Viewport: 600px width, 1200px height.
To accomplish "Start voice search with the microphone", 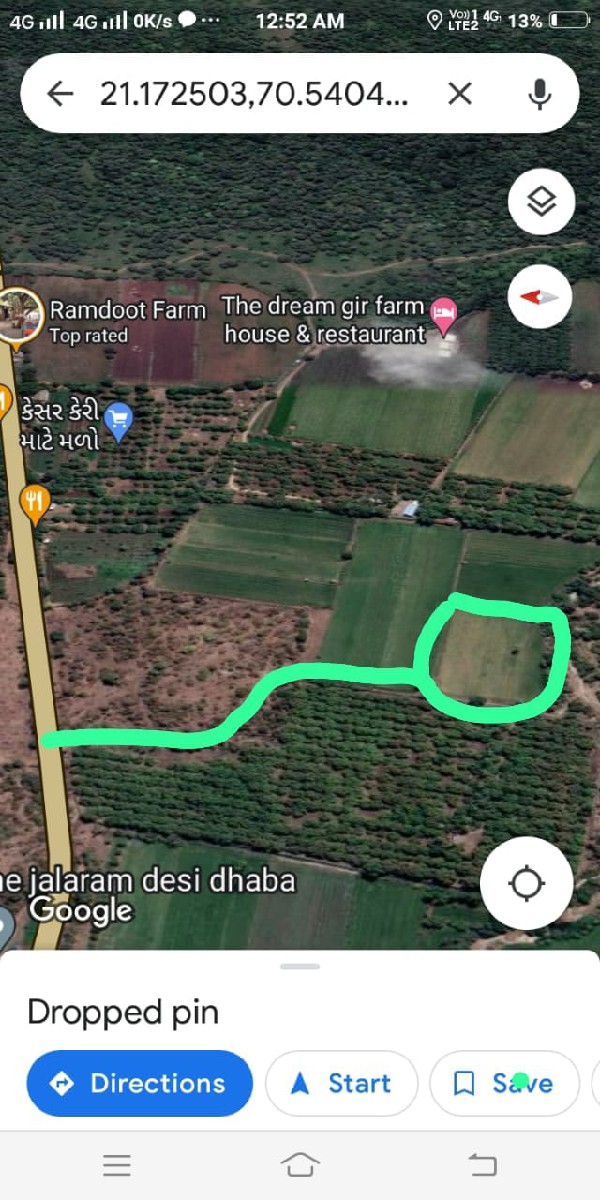I will [539, 94].
